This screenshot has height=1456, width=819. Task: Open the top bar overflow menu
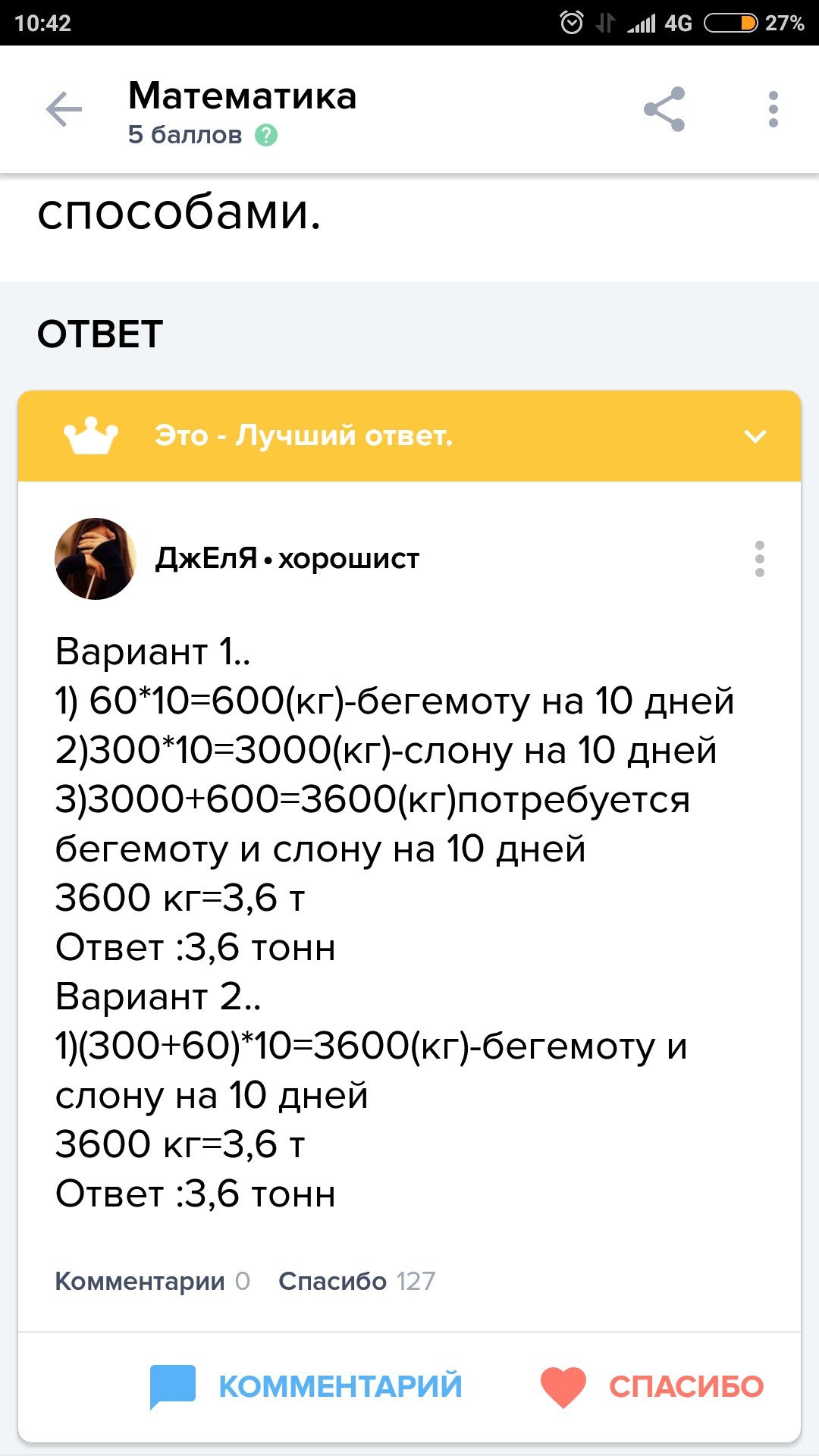pyautogui.click(x=773, y=110)
